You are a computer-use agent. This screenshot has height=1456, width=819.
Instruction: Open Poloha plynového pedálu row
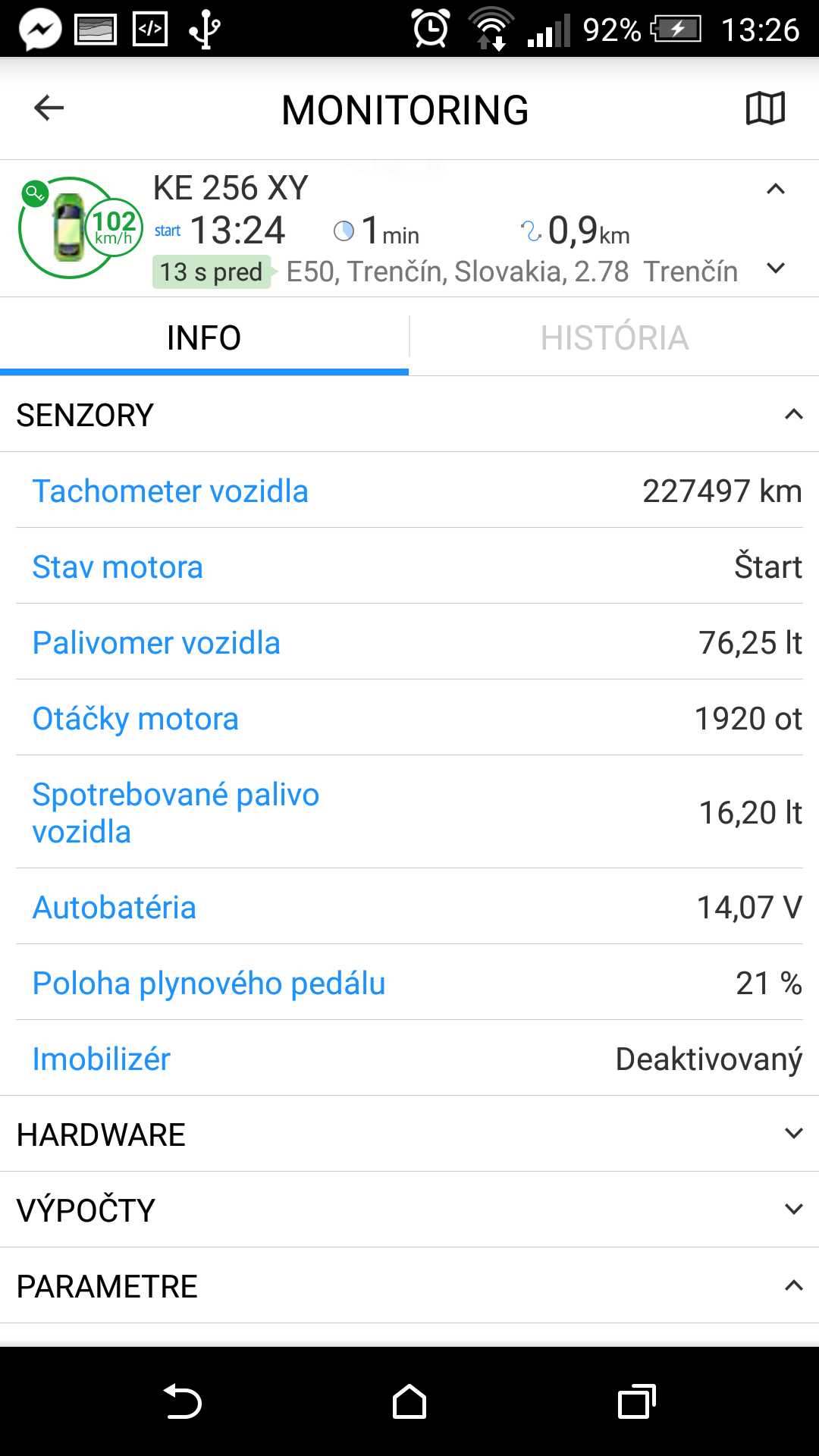click(x=409, y=983)
